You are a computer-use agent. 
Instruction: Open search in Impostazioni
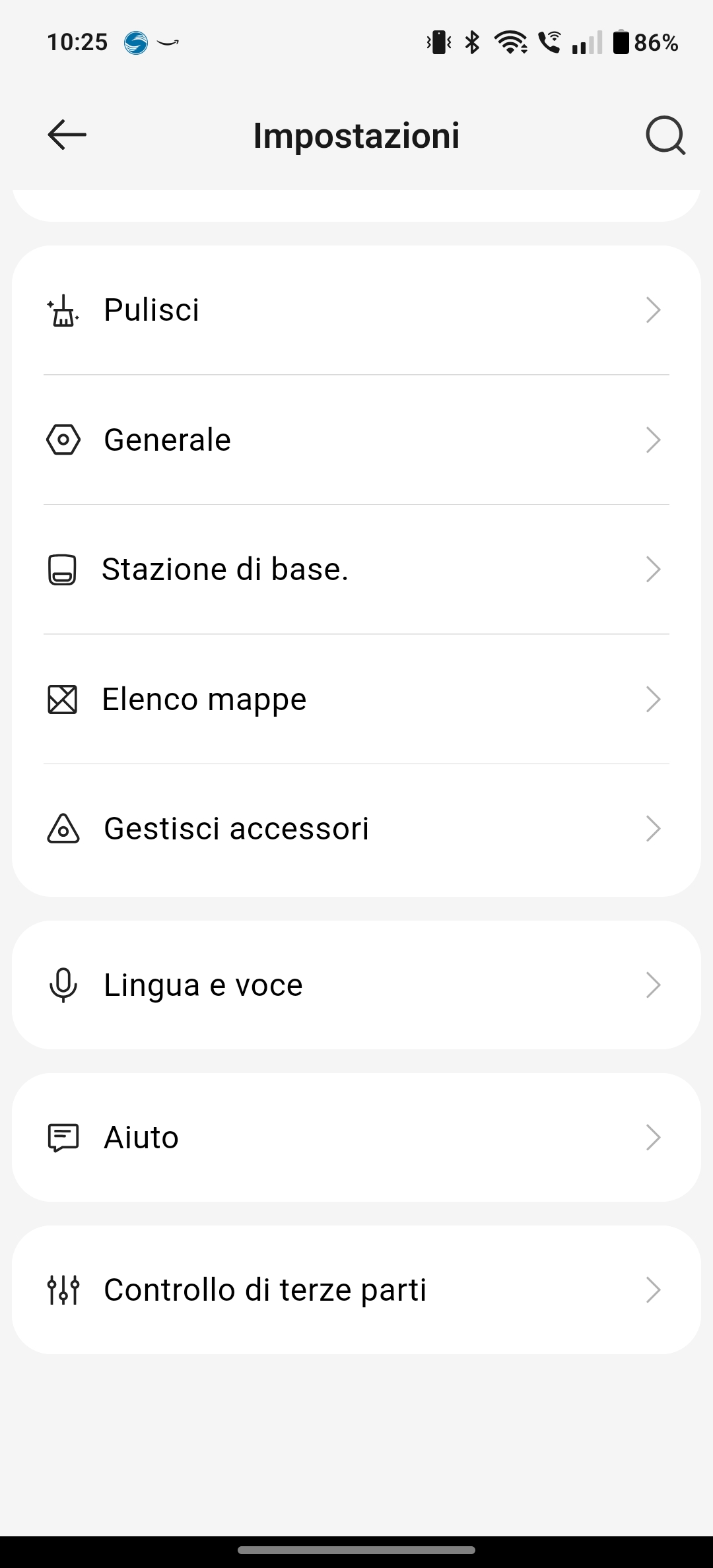coord(665,135)
